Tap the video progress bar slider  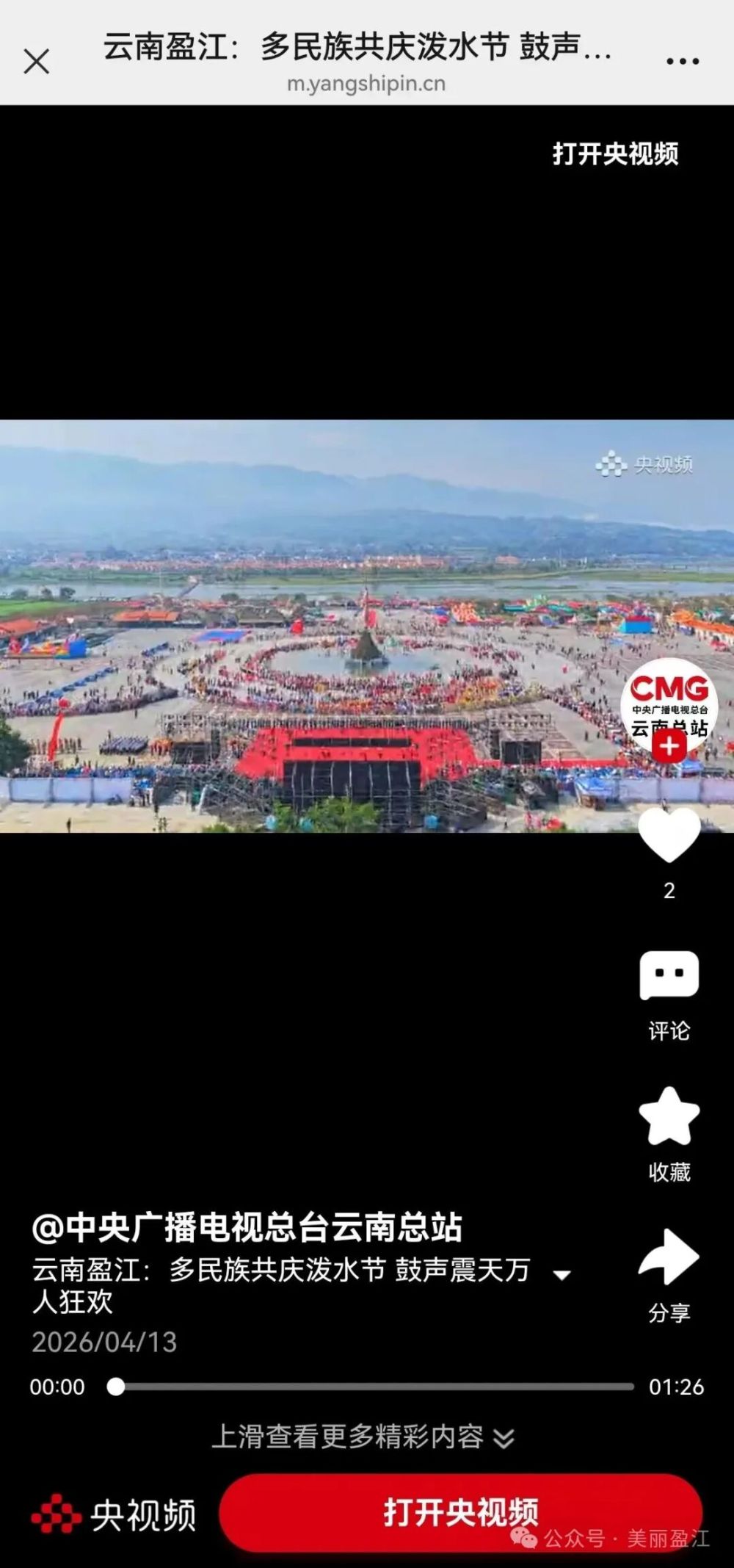click(116, 1387)
